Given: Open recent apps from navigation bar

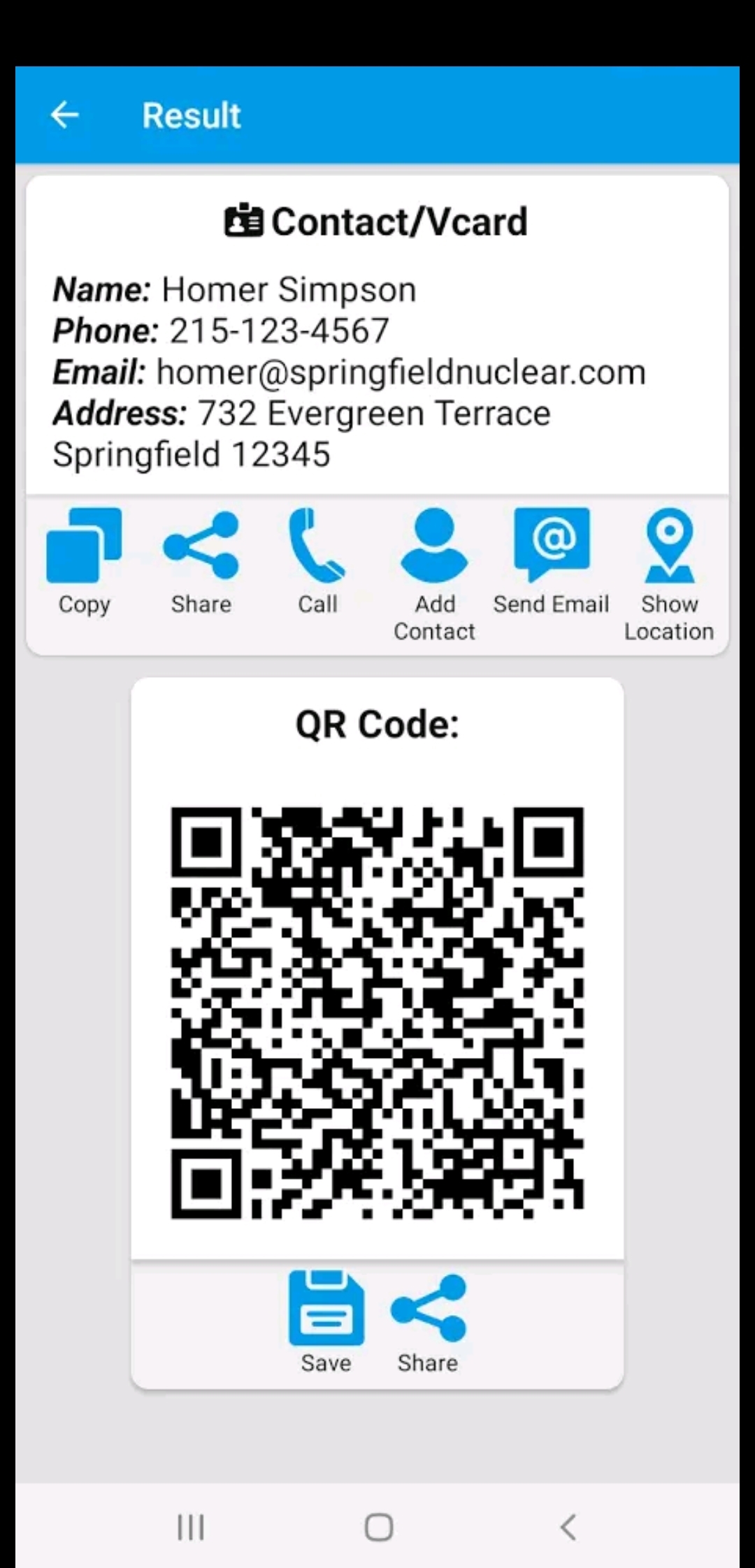Looking at the screenshot, I should (190, 1527).
